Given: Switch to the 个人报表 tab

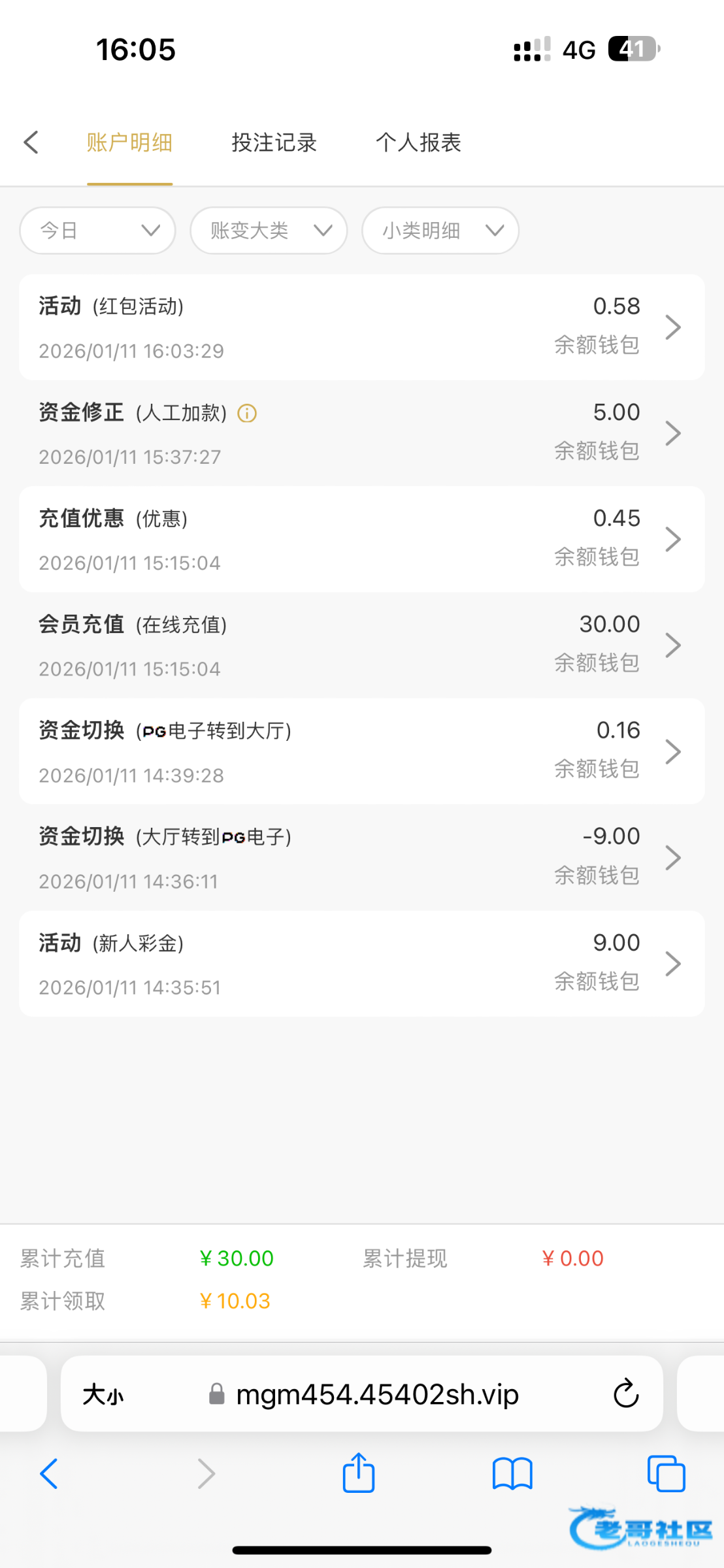Looking at the screenshot, I should [418, 142].
